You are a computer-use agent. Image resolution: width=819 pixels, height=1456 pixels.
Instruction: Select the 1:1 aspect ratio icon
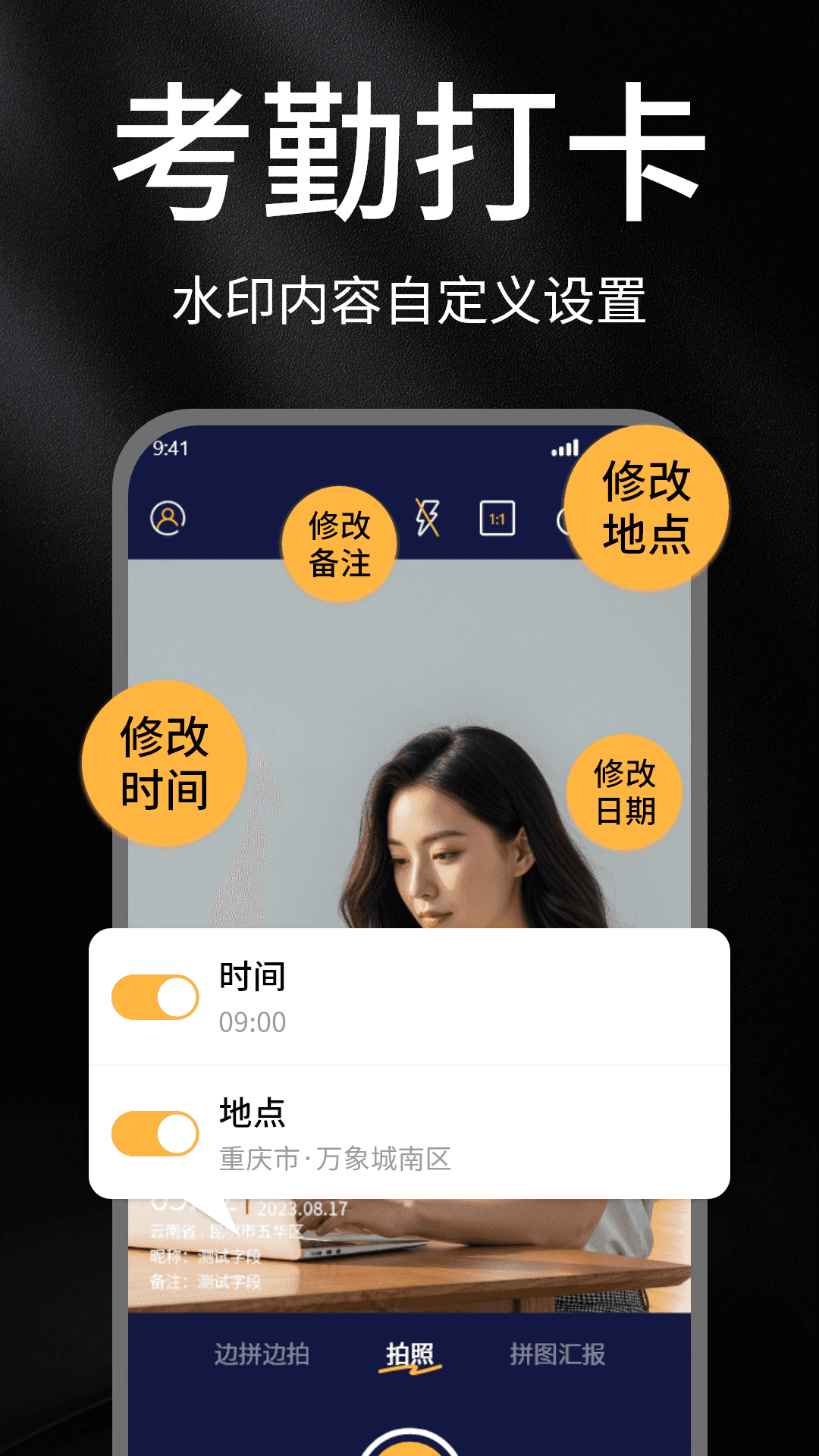[x=499, y=517]
